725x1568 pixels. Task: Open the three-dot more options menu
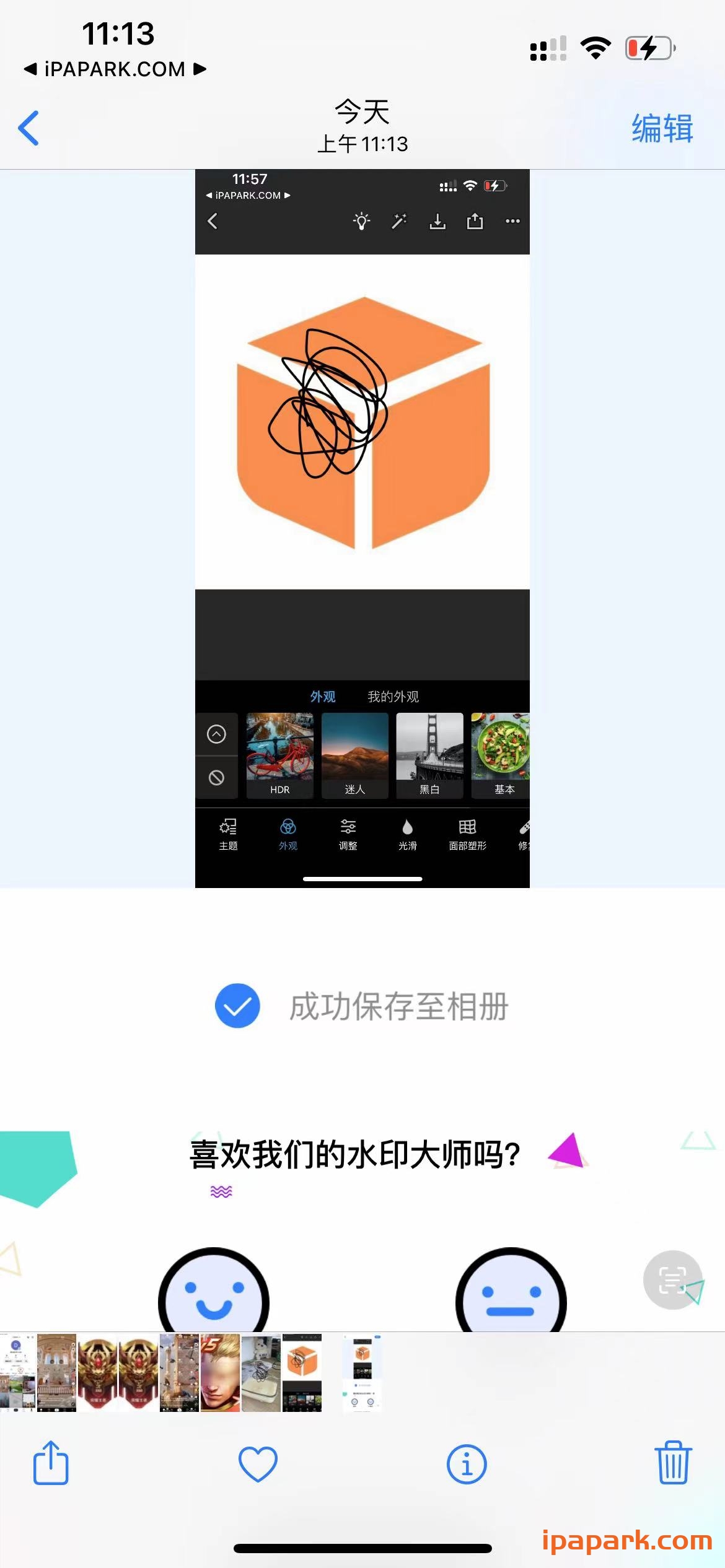[x=512, y=220]
